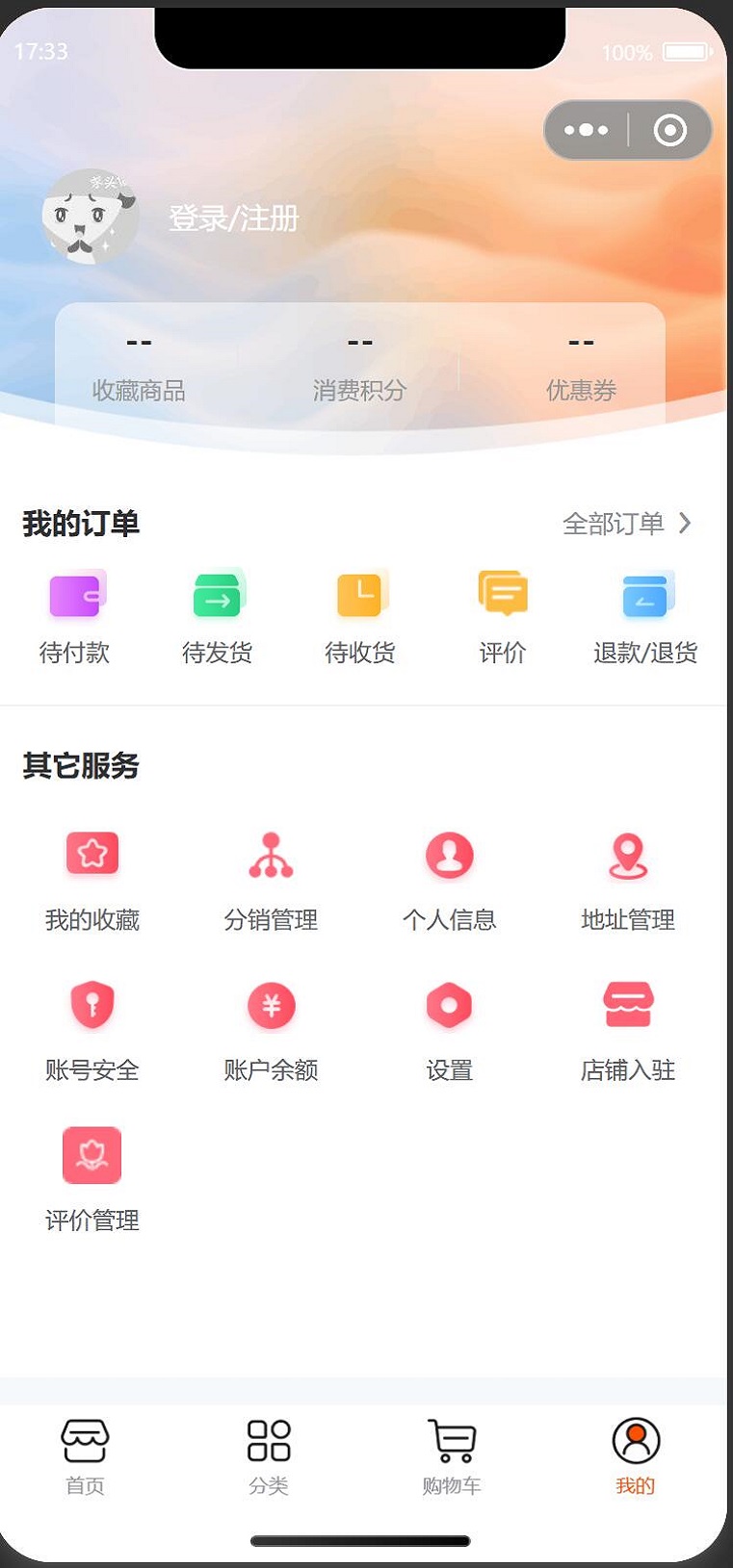Open the 设置 settings icon
This screenshot has height=1568, width=733.
tap(449, 1004)
